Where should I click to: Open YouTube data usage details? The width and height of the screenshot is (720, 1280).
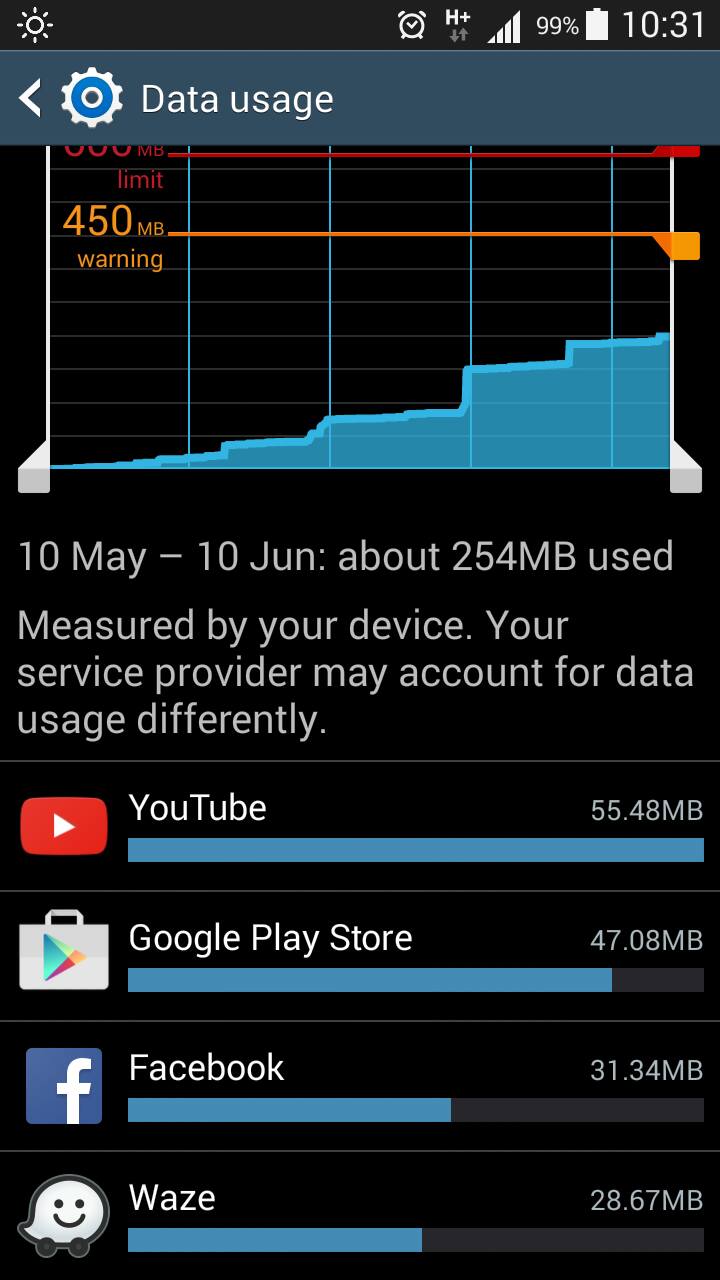[x=360, y=826]
